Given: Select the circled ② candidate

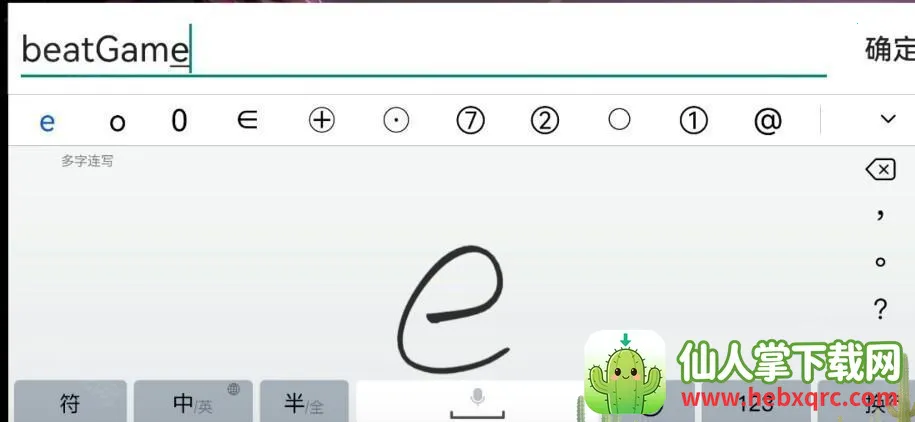Looking at the screenshot, I should coord(544,121).
